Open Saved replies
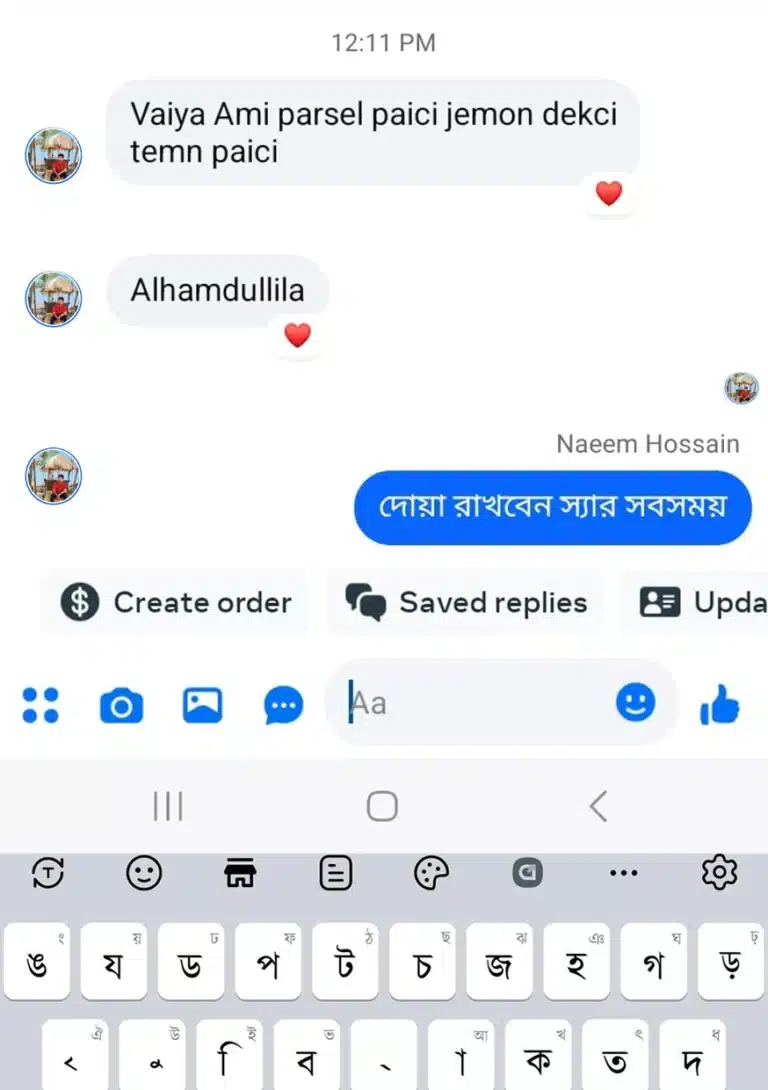The image size is (768, 1090). click(467, 602)
